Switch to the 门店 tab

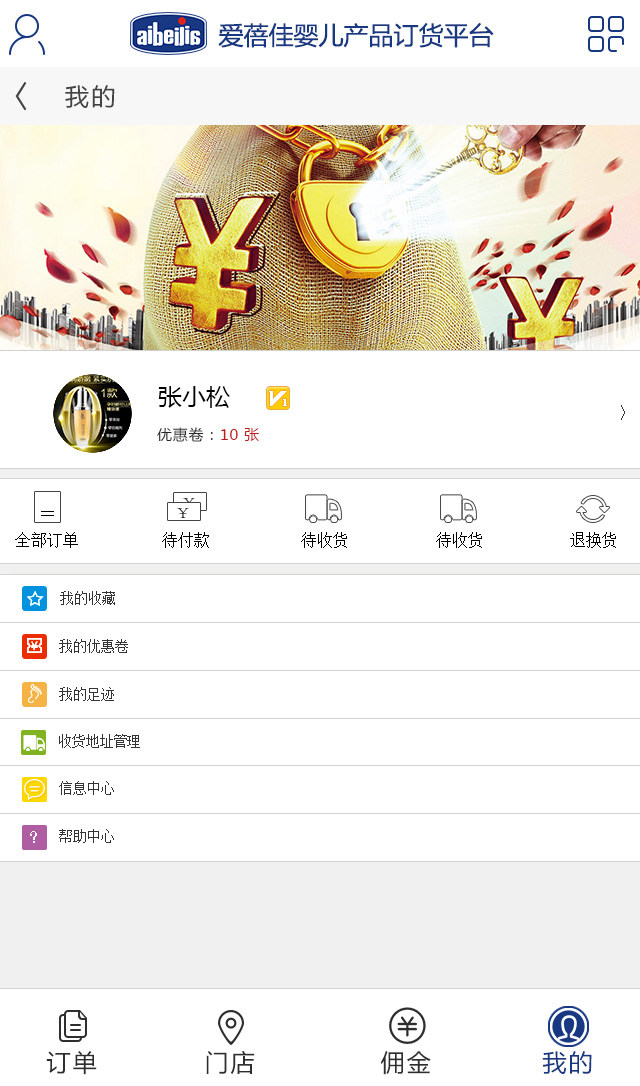click(x=230, y=1041)
